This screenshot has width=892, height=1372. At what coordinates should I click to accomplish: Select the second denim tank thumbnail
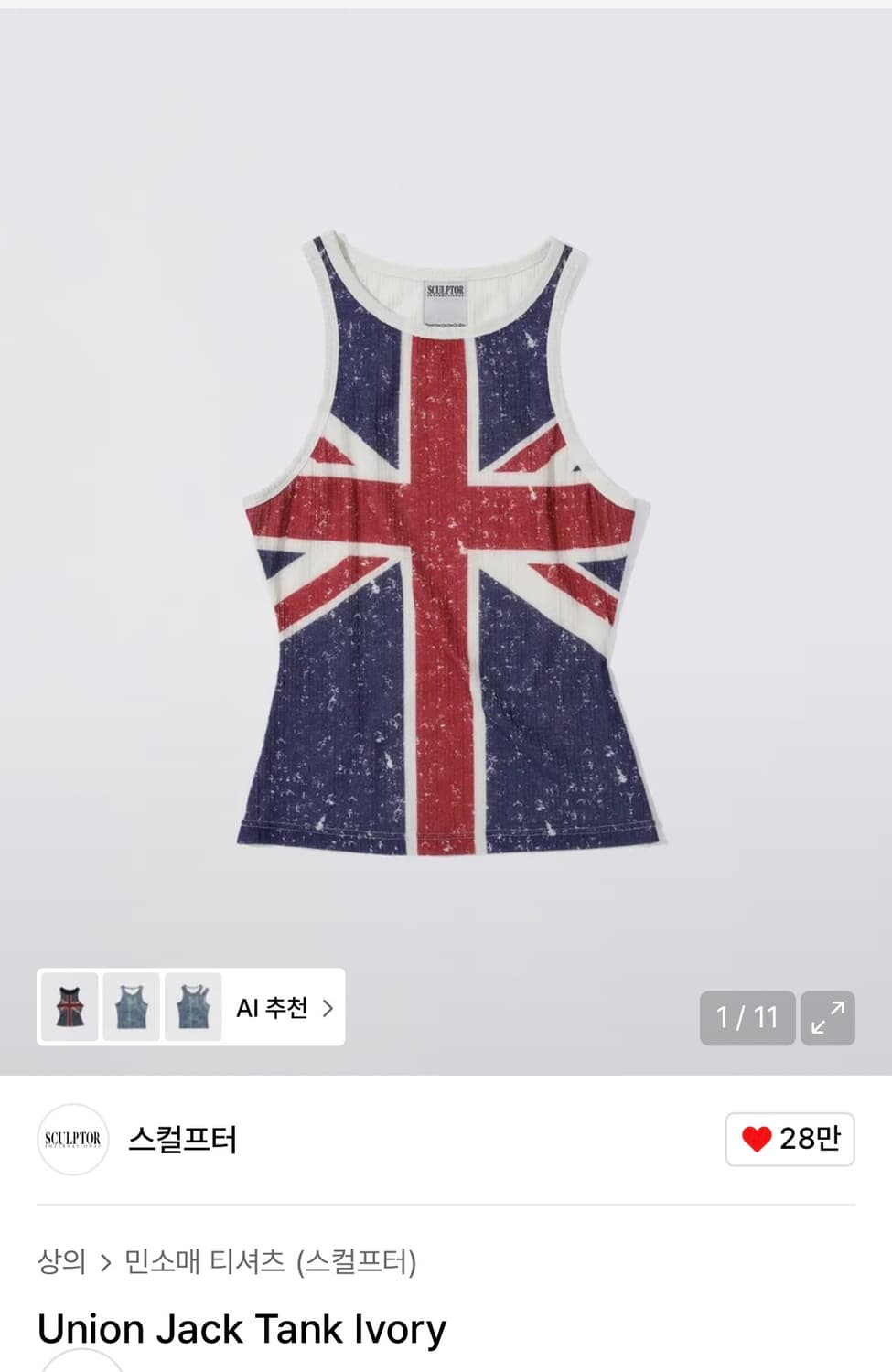[x=132, y=1007]
